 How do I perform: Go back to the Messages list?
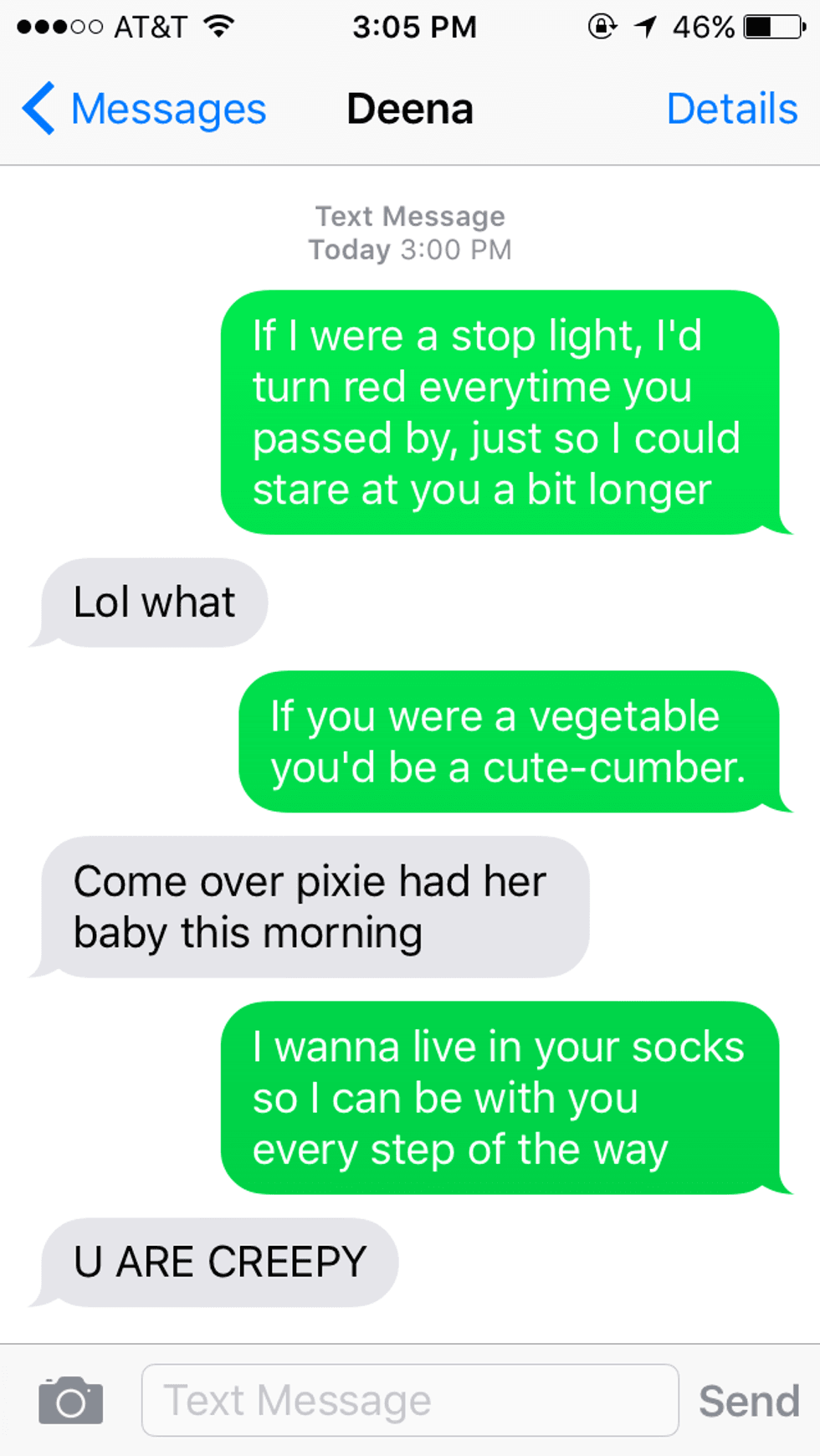pos(142,110)
